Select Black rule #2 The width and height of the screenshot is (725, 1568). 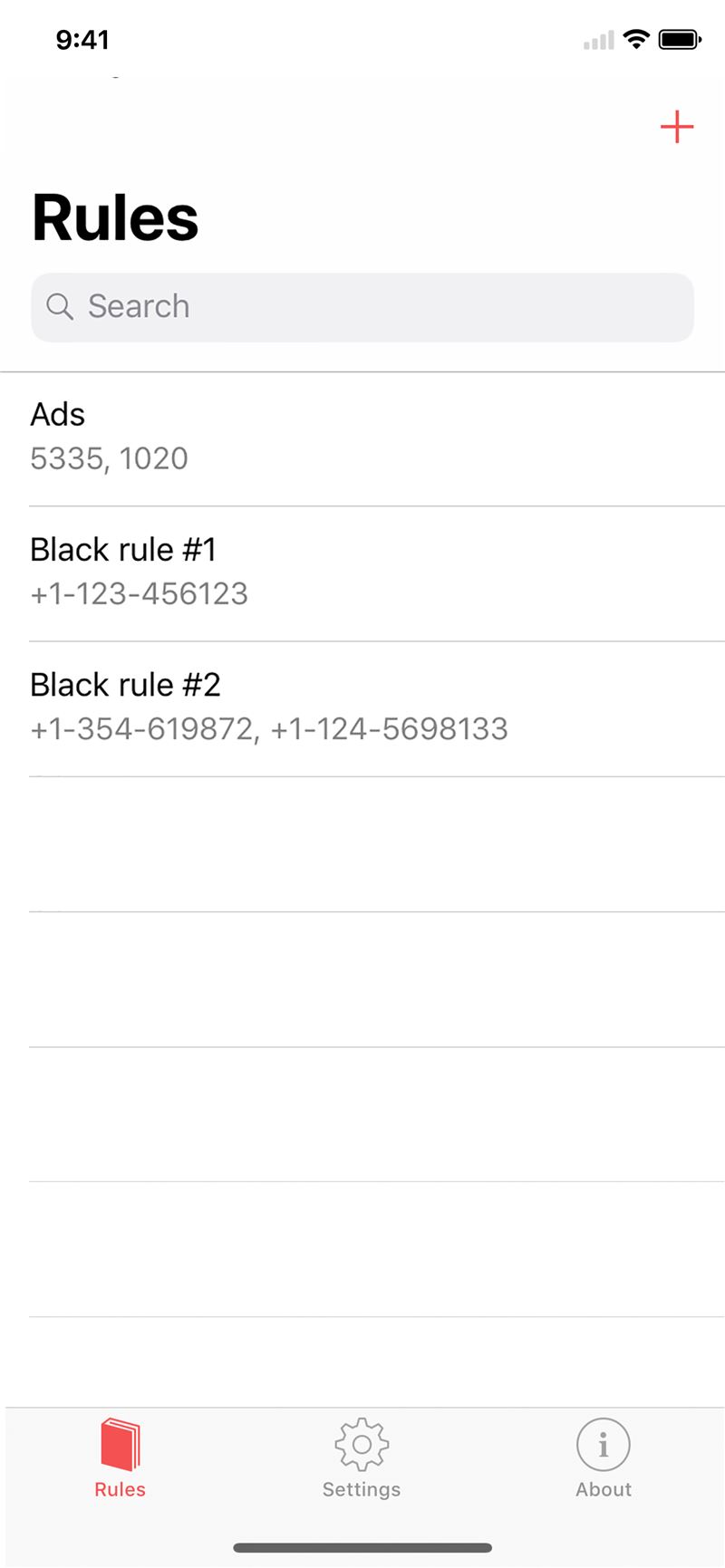362,708
